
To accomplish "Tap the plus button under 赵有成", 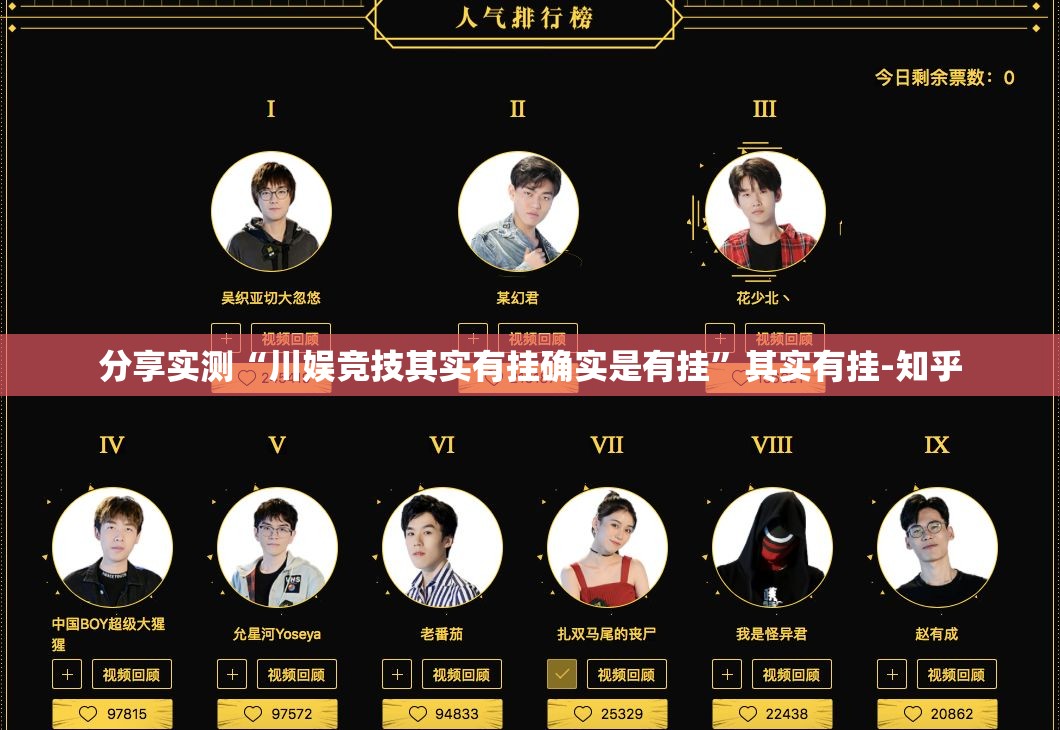I will [x=892, y=674].
